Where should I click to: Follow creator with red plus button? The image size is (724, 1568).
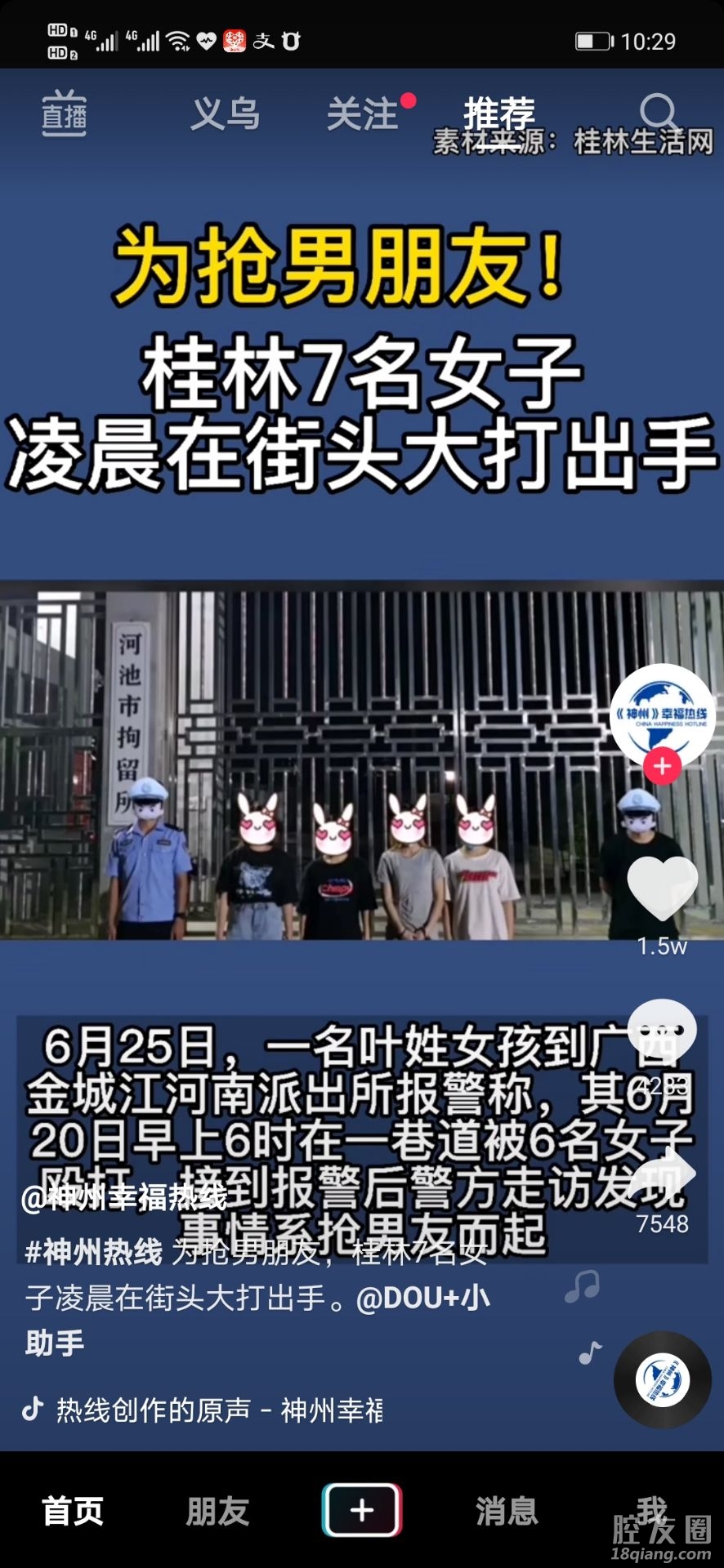(662, 767)
